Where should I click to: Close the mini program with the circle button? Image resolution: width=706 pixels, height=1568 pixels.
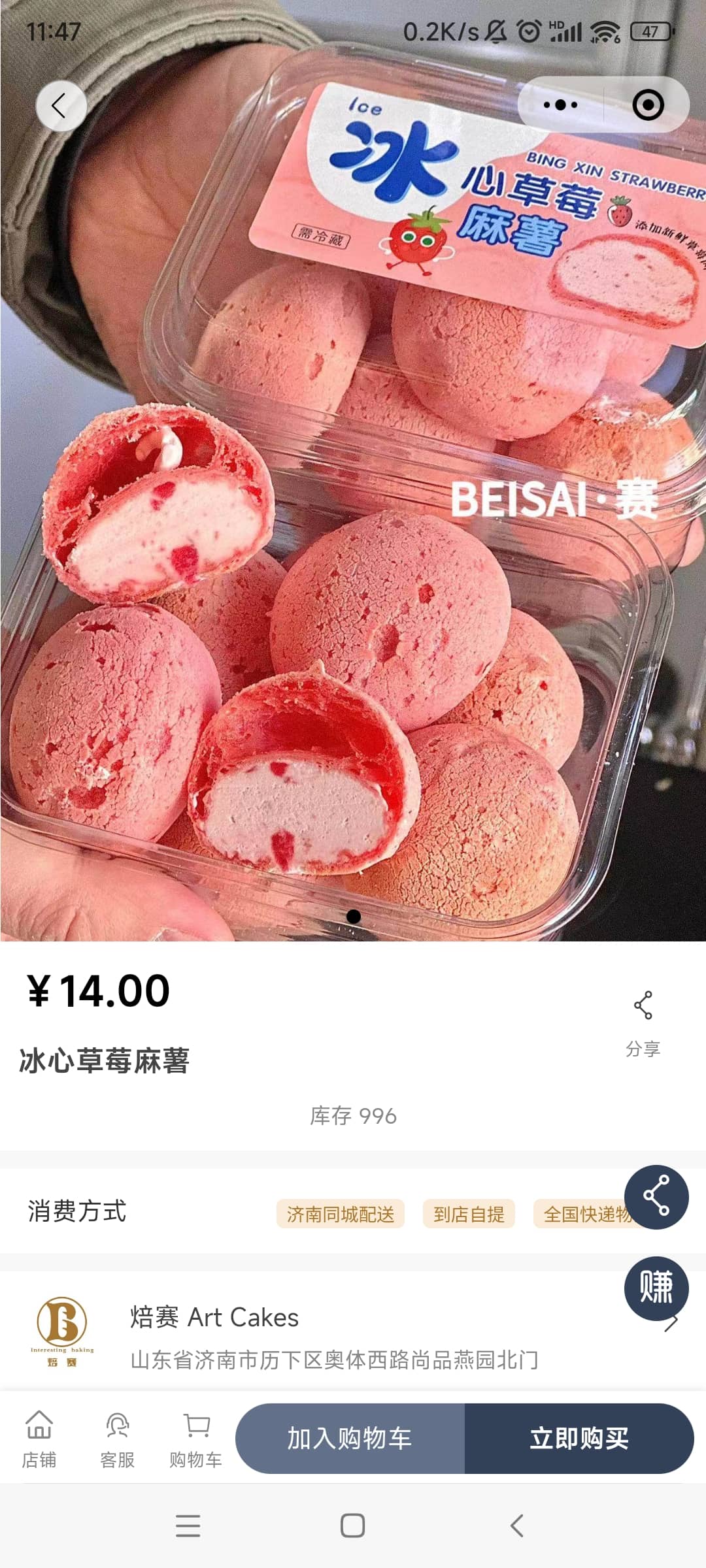pos(648,105)
